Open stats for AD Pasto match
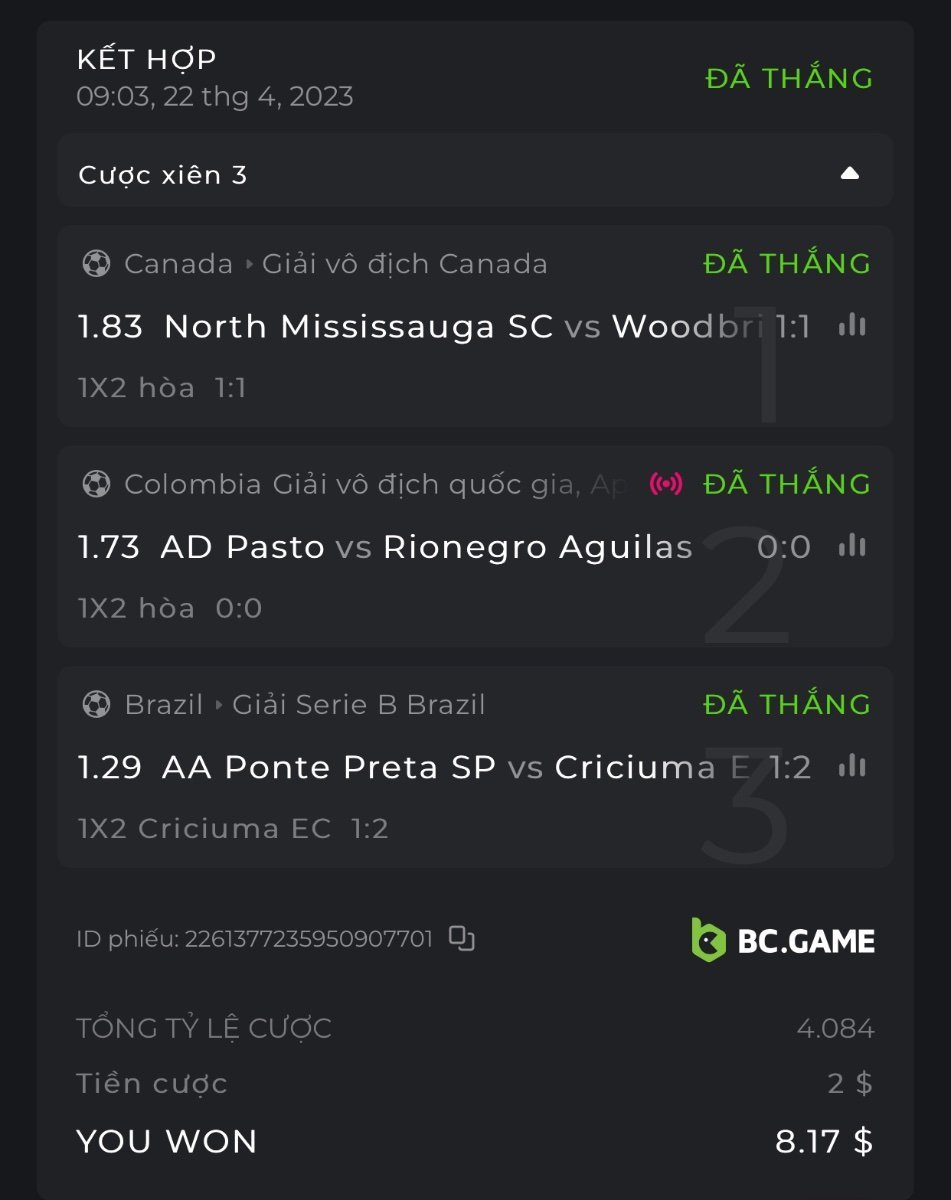Screen dimensions: 951x1200 coord(852,545)
